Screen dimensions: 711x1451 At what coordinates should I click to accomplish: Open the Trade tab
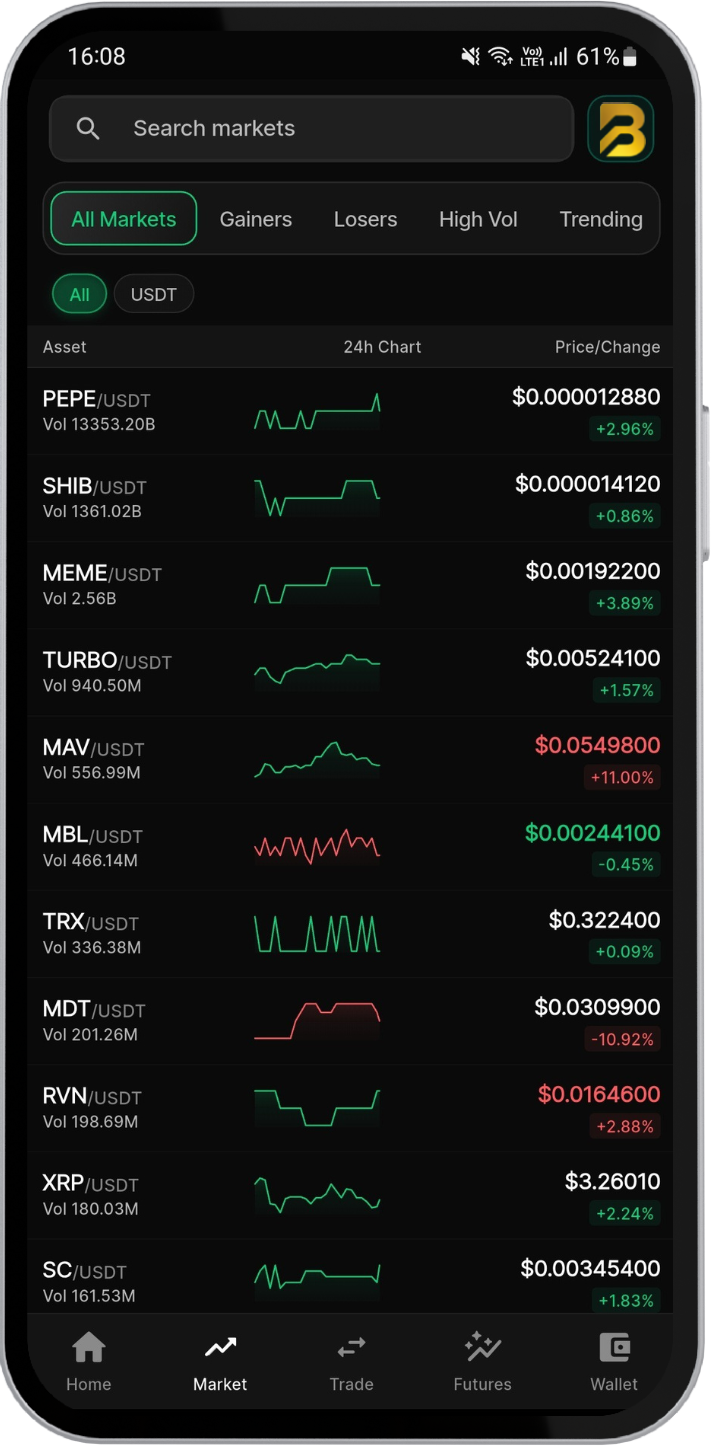click(x=351, y=1362)
